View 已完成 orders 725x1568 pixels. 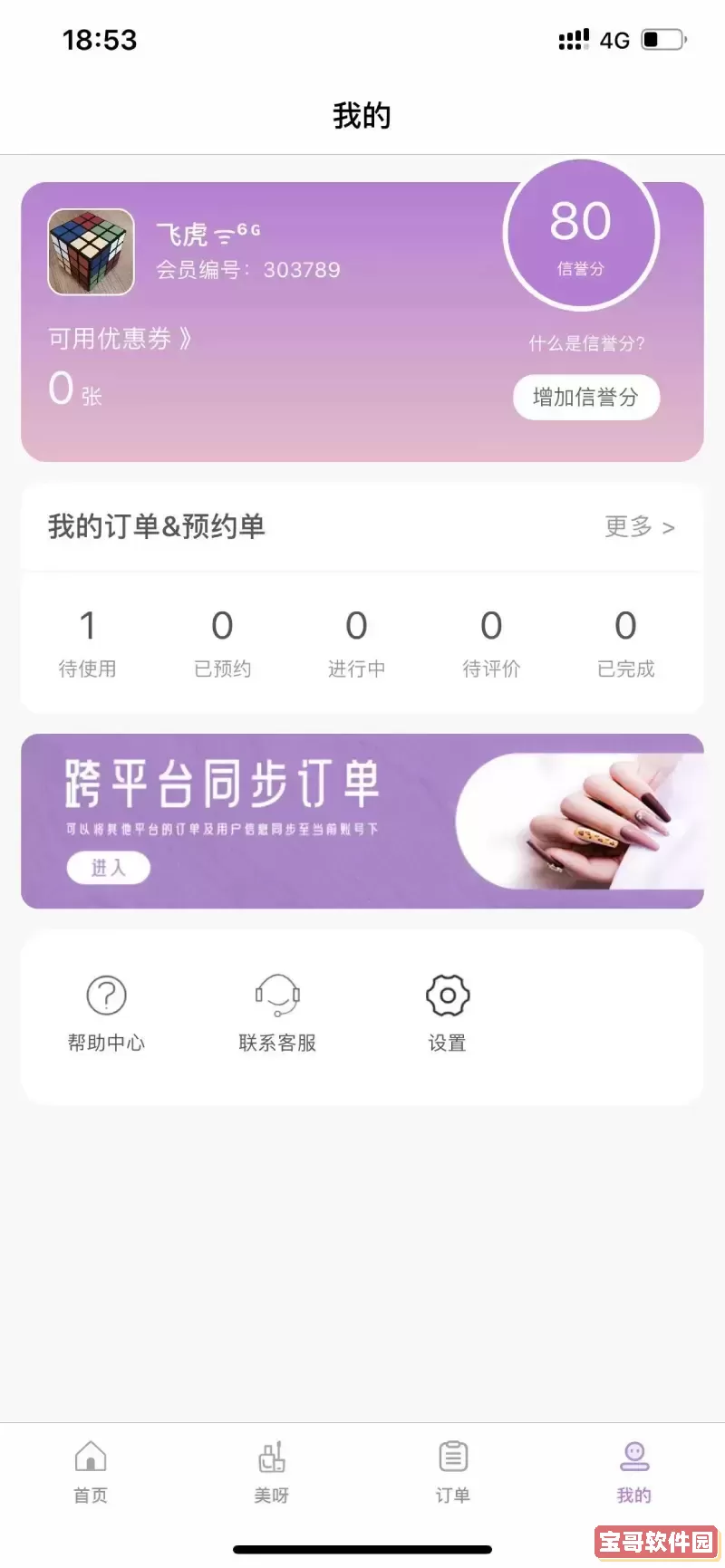click(x=625, y=643)
